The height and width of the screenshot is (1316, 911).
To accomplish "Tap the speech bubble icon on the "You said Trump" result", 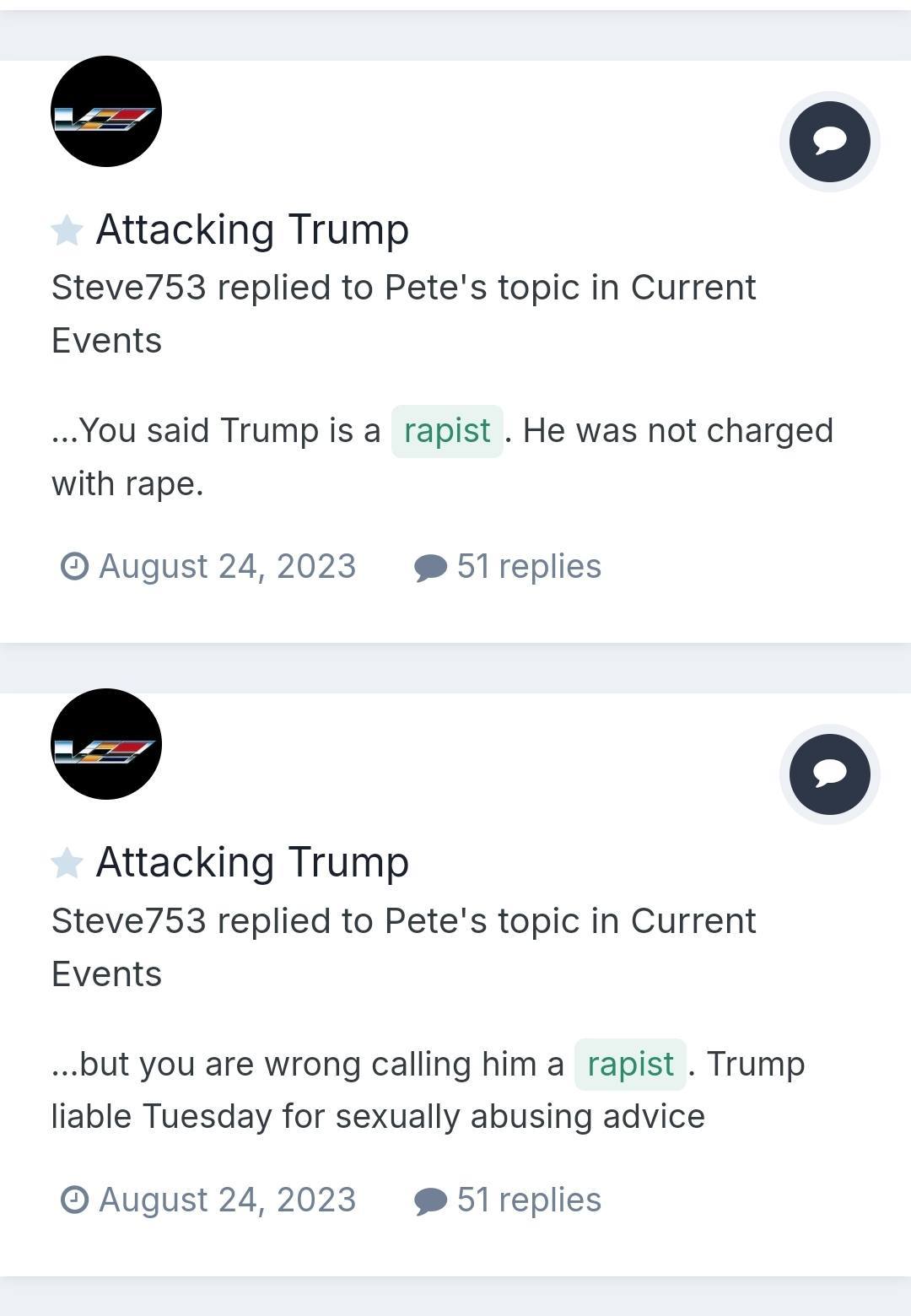I will pyautogui.click(x=829, y=142).
